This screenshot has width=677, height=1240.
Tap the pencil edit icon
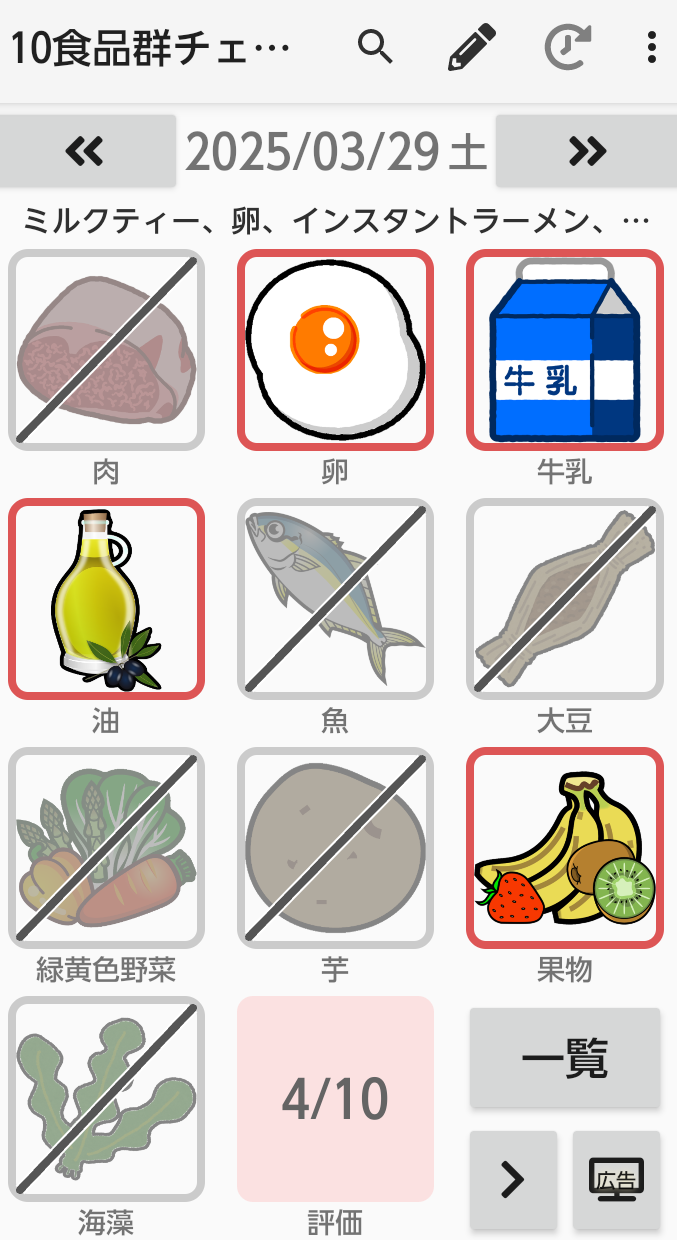click(471, 48)
